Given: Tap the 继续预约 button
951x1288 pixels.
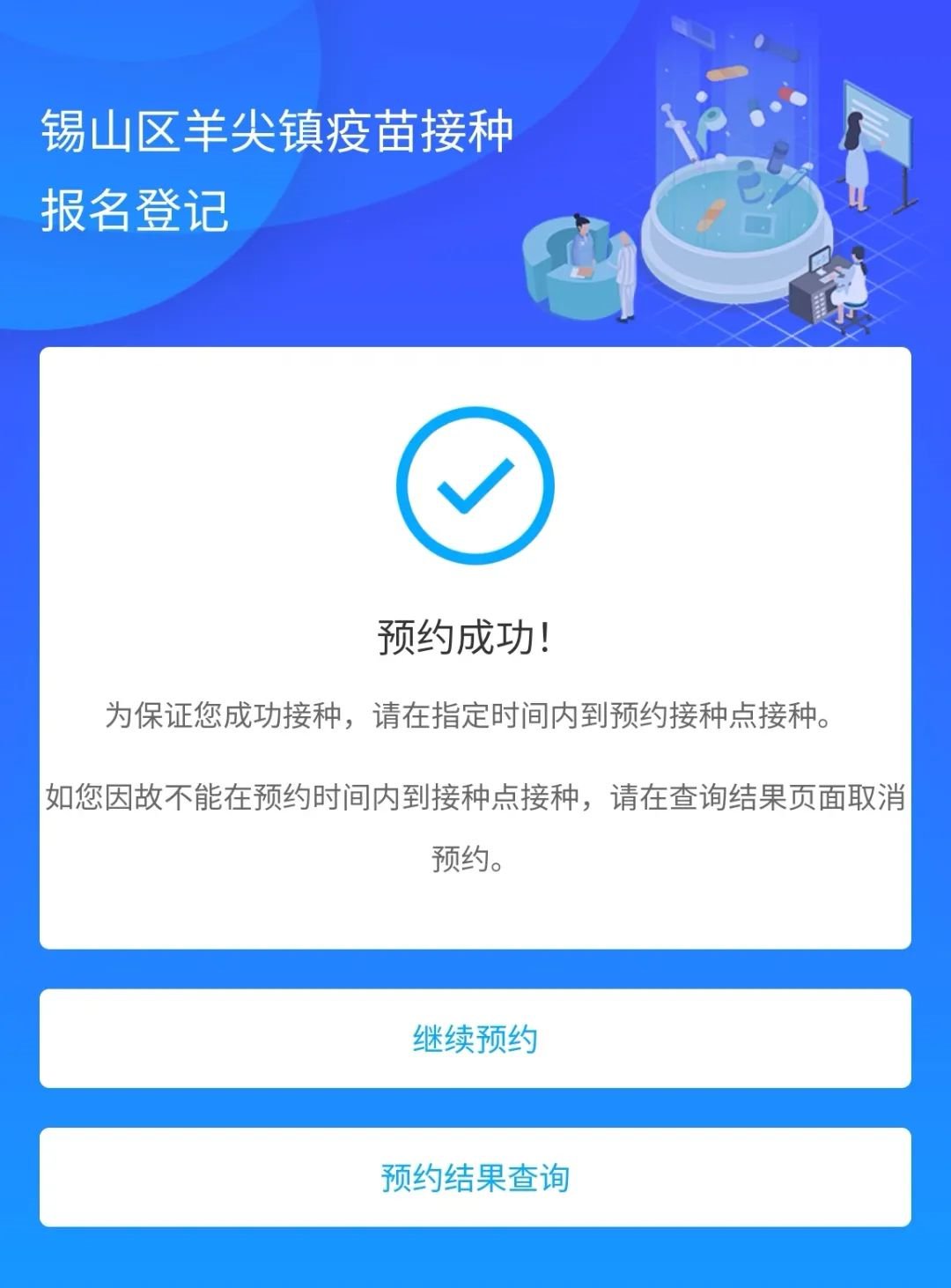Looking at the screenshot, I should (475, 1039).
